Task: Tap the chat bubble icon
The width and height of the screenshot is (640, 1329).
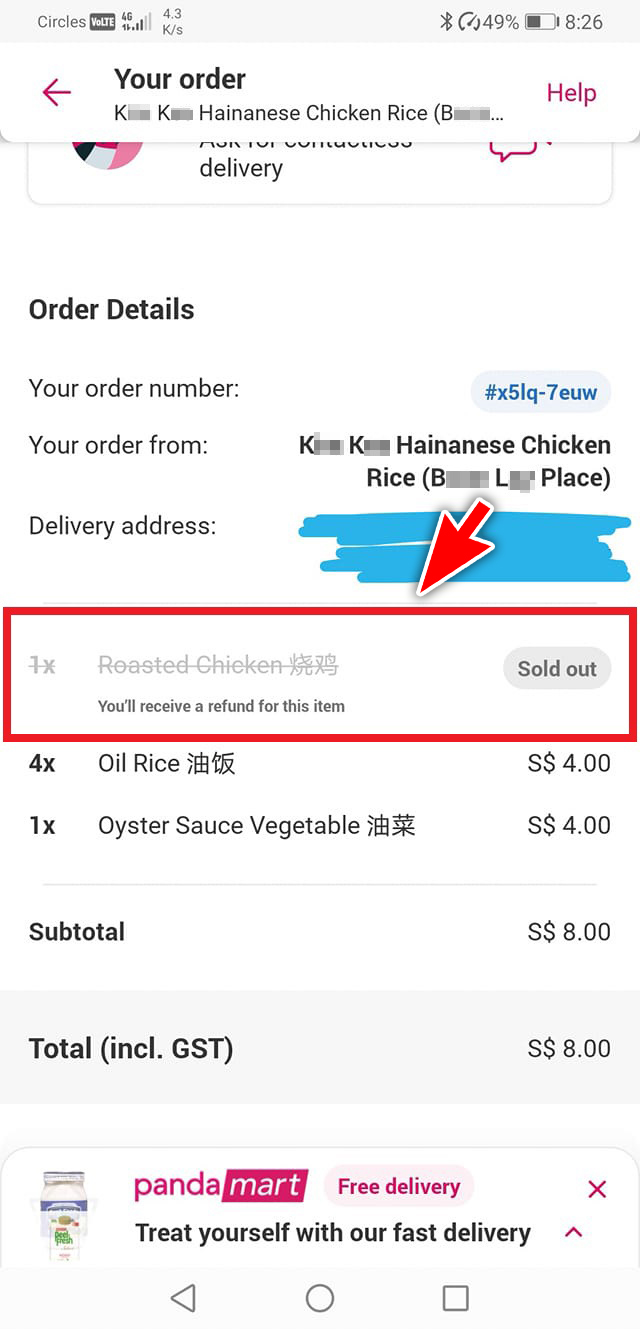Action: pyautogui.click(x=518, y=150)
